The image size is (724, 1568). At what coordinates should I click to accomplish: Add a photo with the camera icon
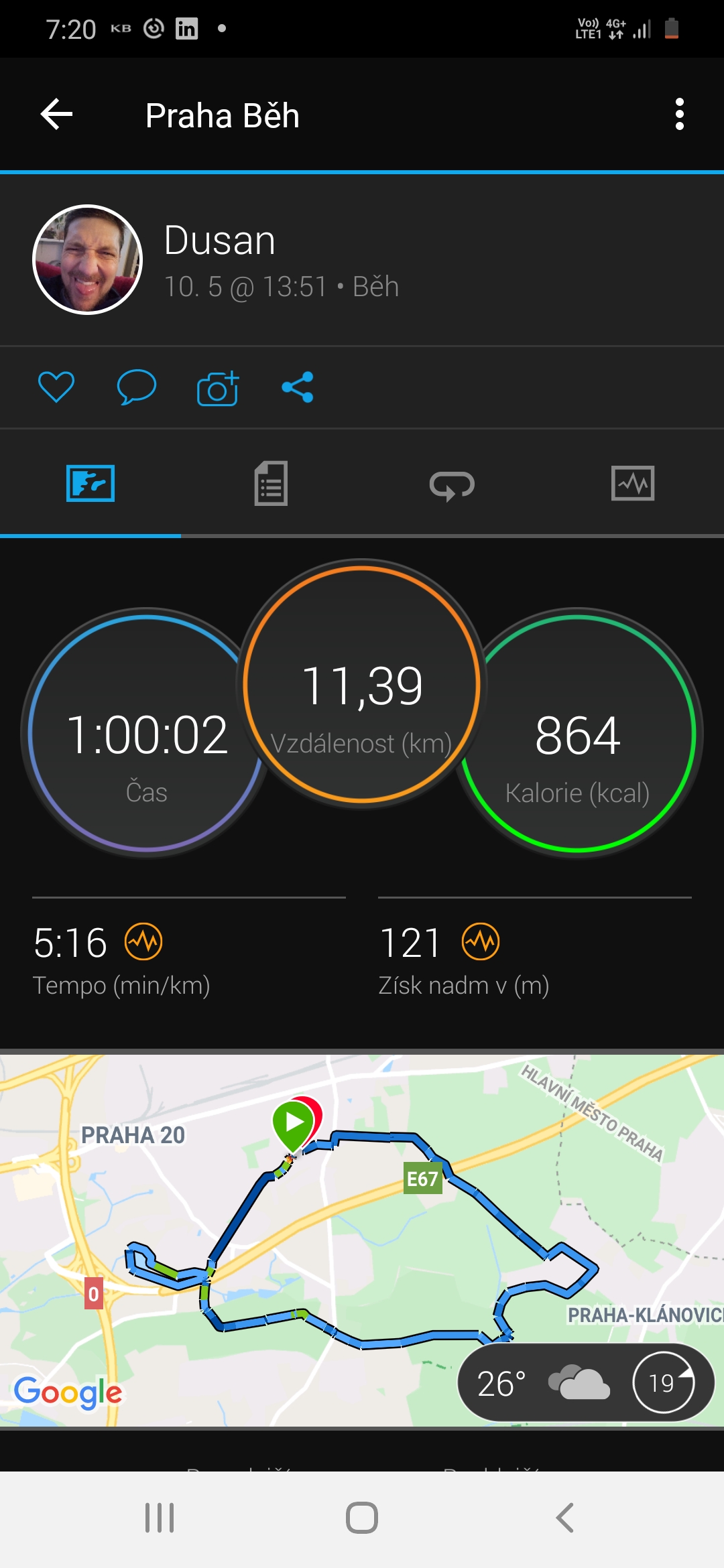click(218, 387)
